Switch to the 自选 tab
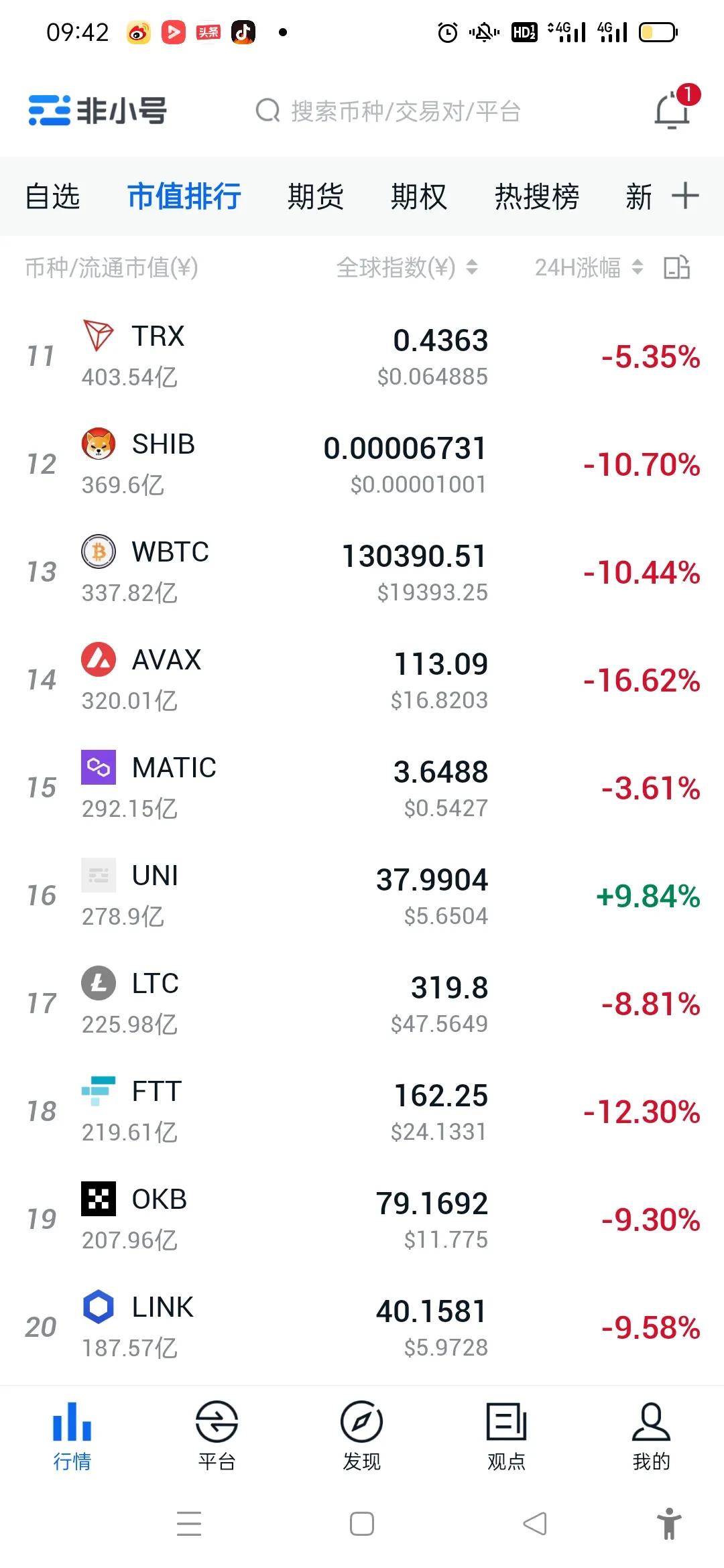 [52, 197]
